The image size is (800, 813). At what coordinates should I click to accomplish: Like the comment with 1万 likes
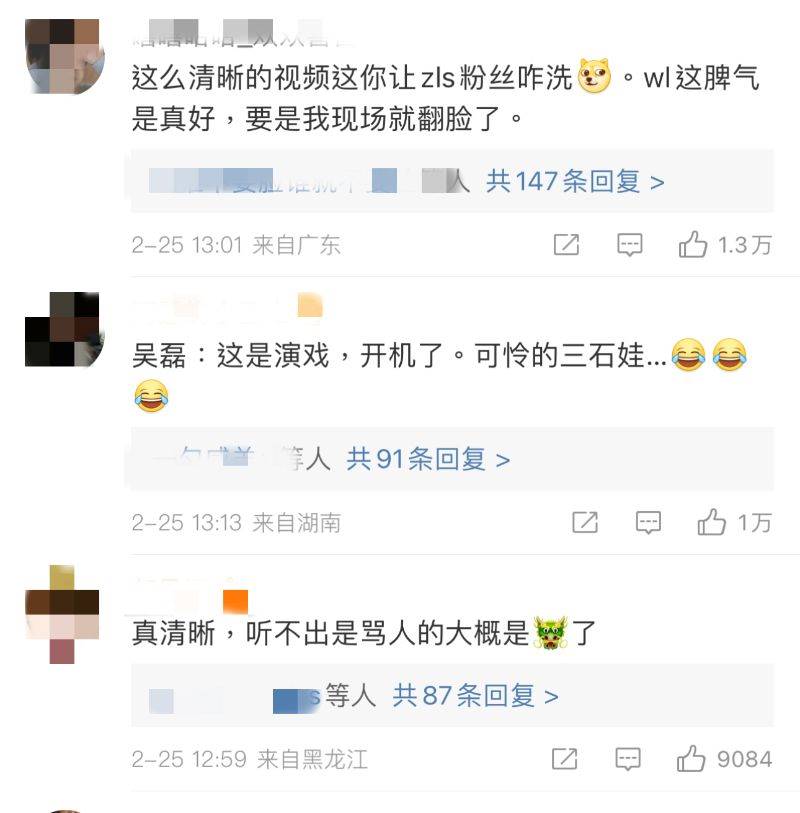pyautogui.click(x=712, y=522)
